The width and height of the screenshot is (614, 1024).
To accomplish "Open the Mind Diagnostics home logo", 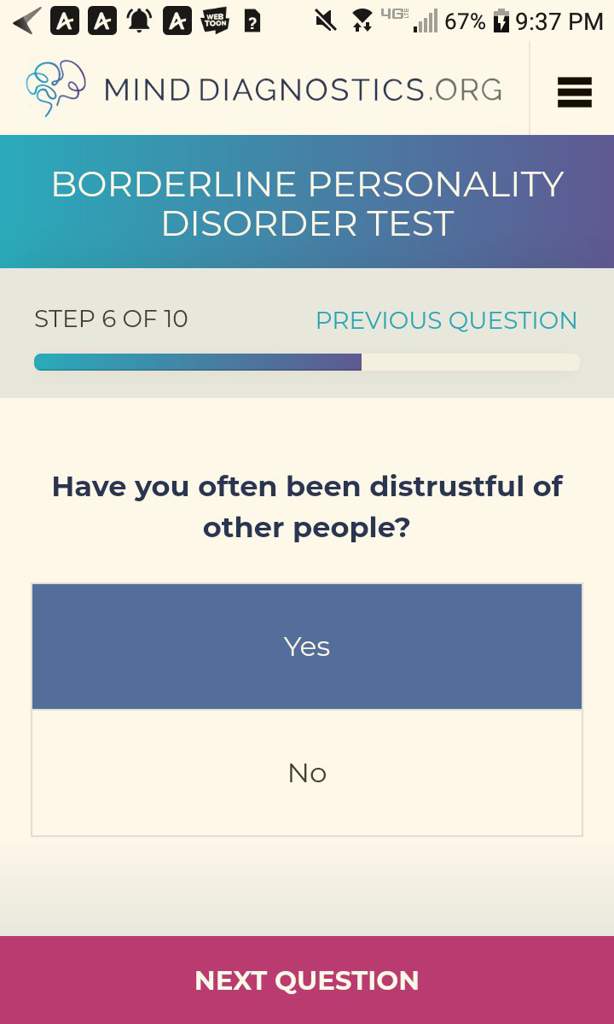I will [264, 89].
